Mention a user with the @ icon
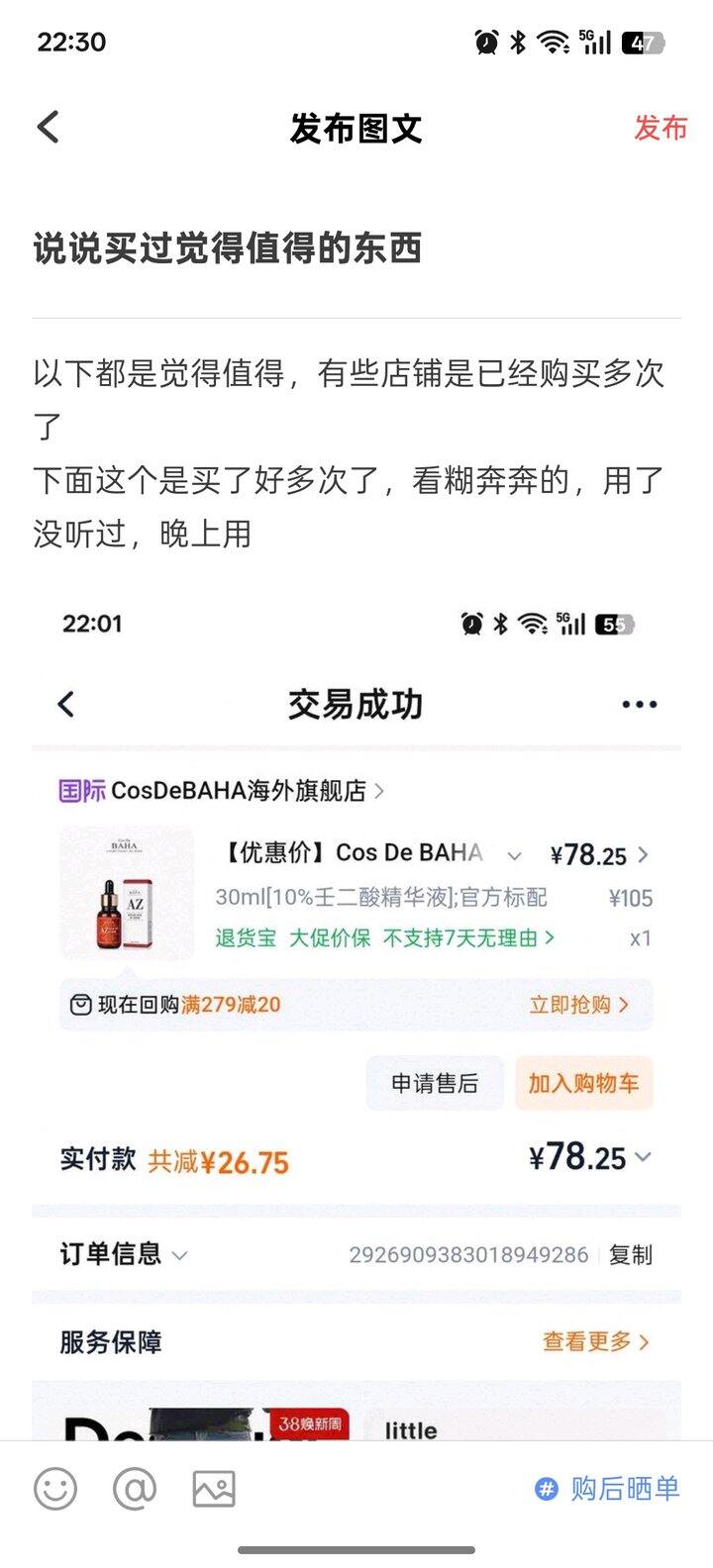 135,1489
